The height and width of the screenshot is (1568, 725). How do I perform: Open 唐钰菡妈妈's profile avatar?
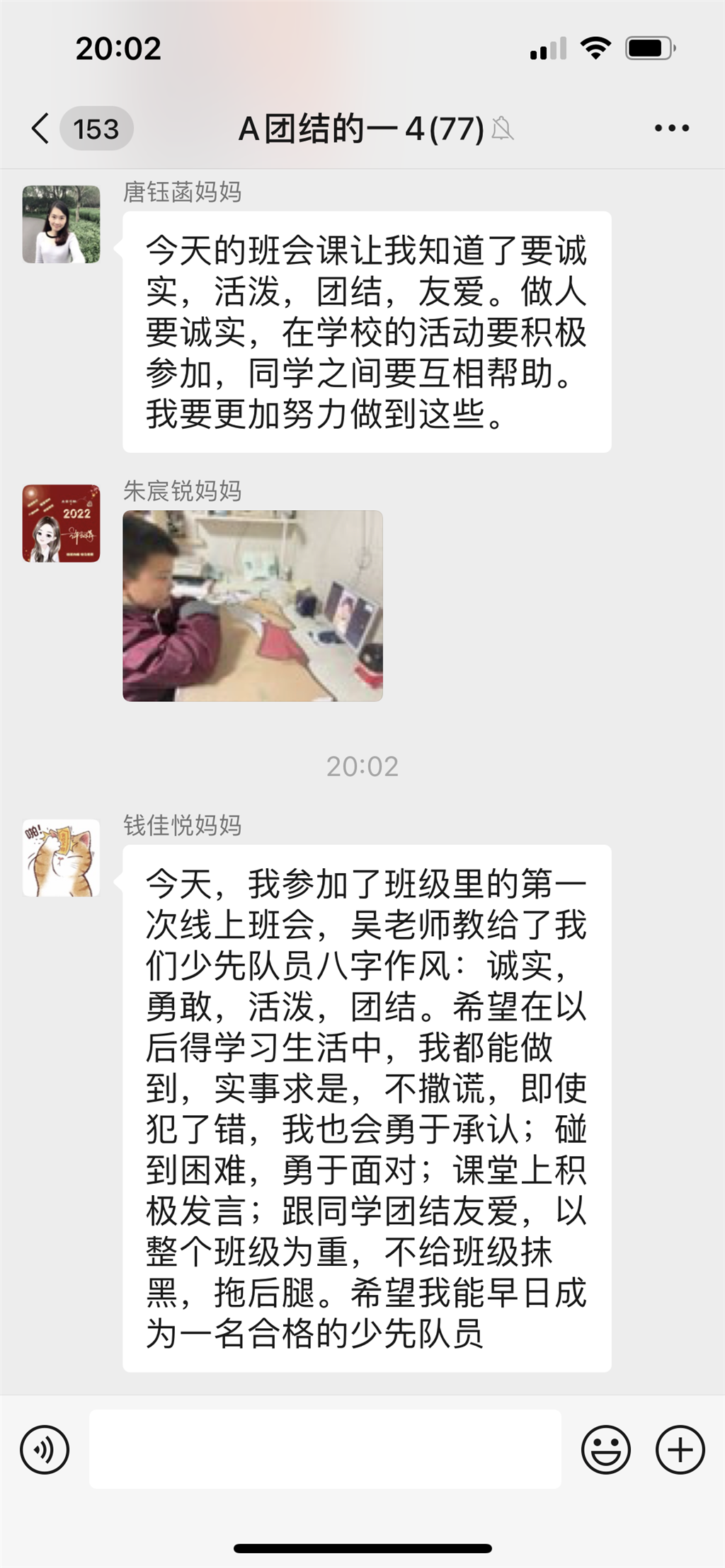(62, 224)
